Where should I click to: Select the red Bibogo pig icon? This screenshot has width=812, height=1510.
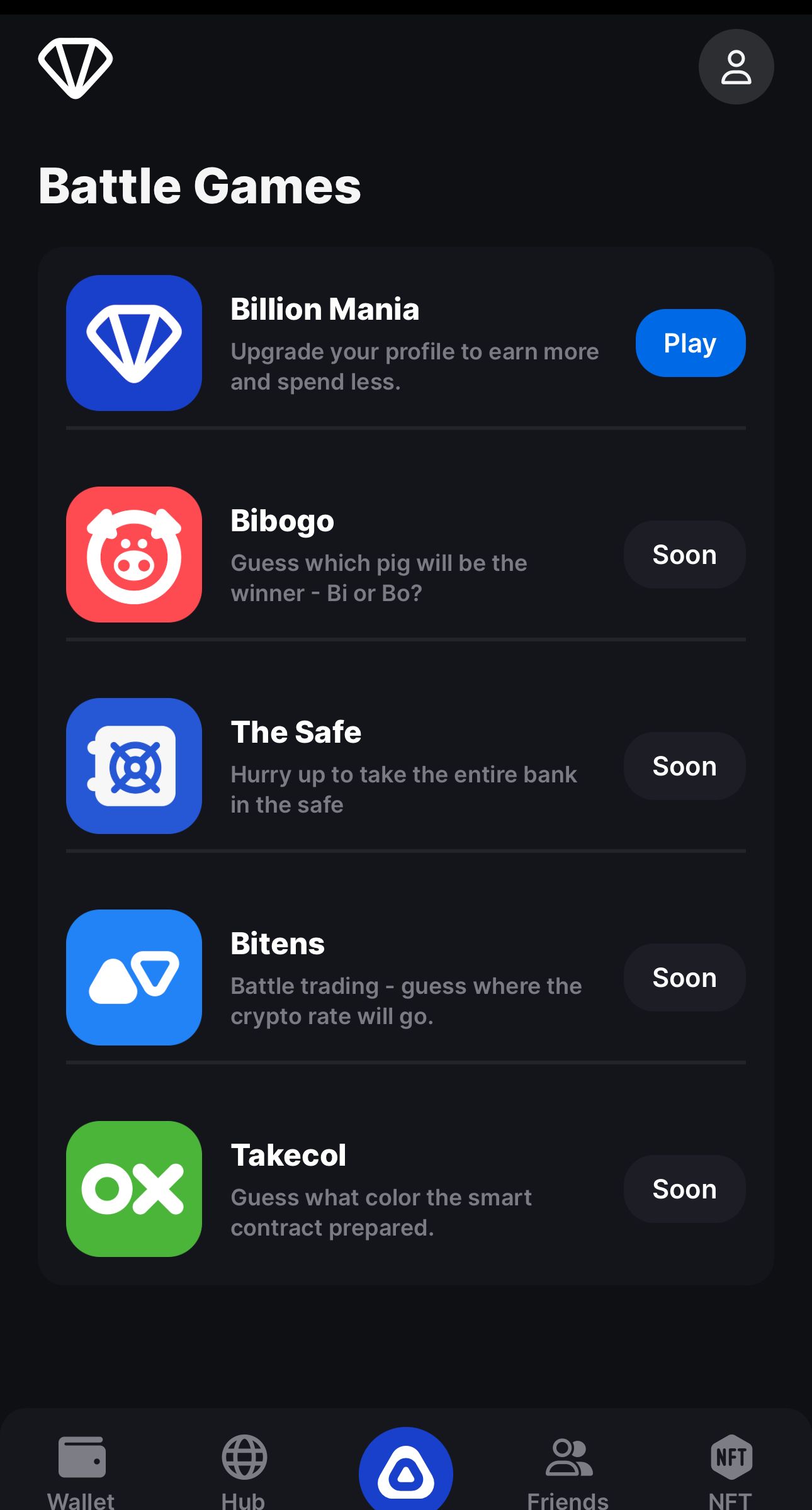(x=133, y=555)
